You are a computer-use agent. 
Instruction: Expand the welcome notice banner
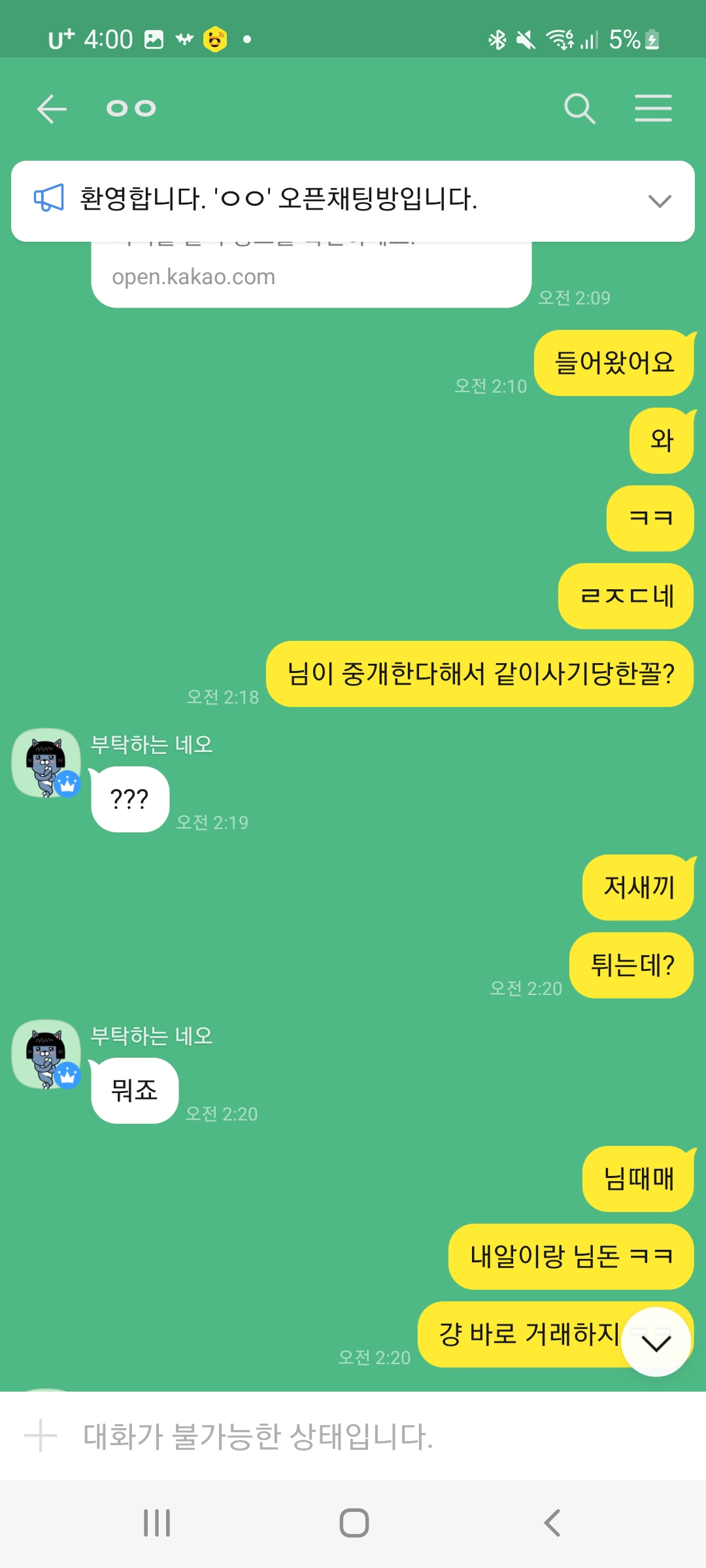pyautogui.click(x=659, y=201)
